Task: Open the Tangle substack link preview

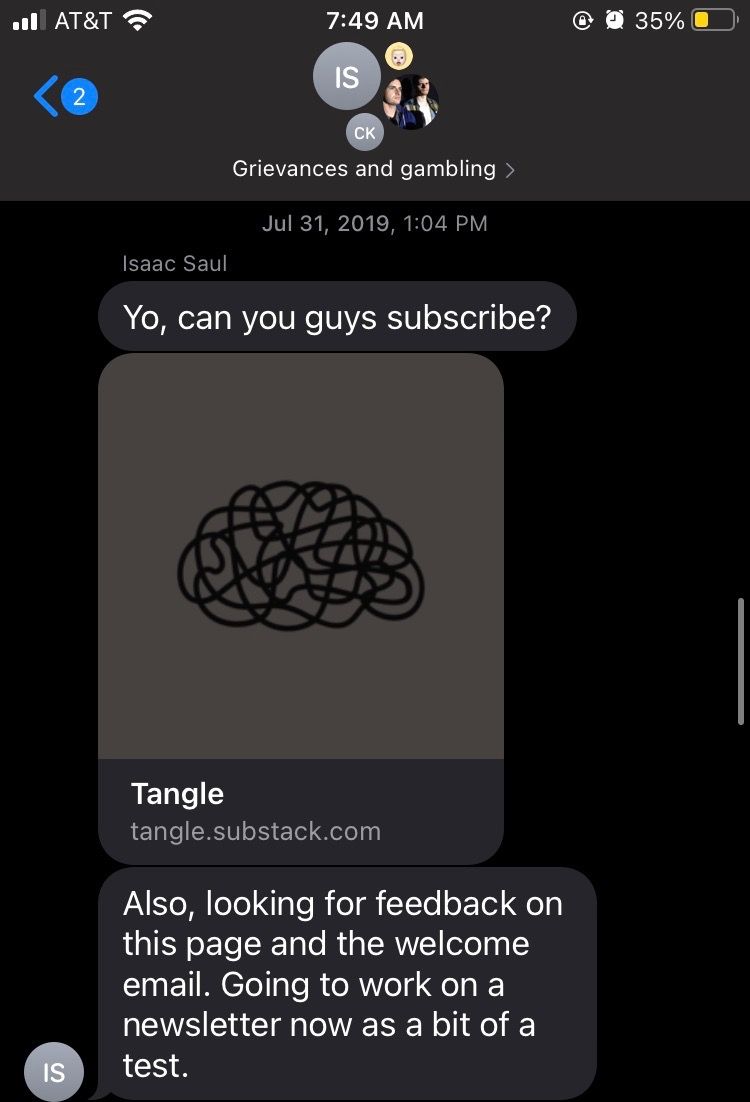Action: pos(301,608)
